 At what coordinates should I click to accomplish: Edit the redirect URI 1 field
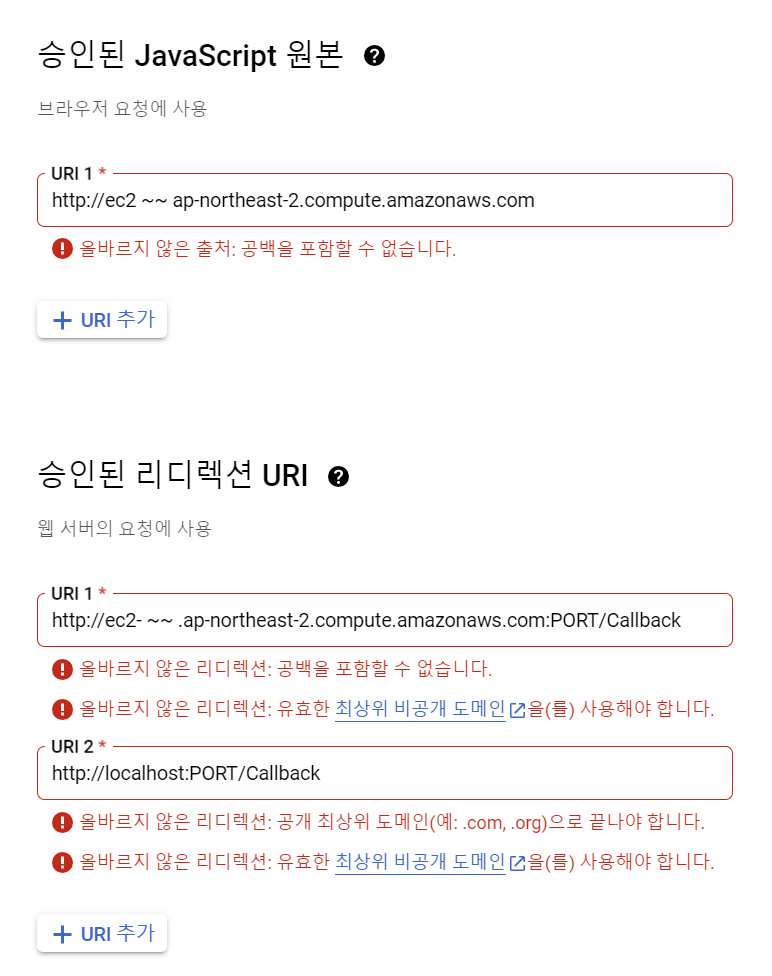tap(384, 621)
